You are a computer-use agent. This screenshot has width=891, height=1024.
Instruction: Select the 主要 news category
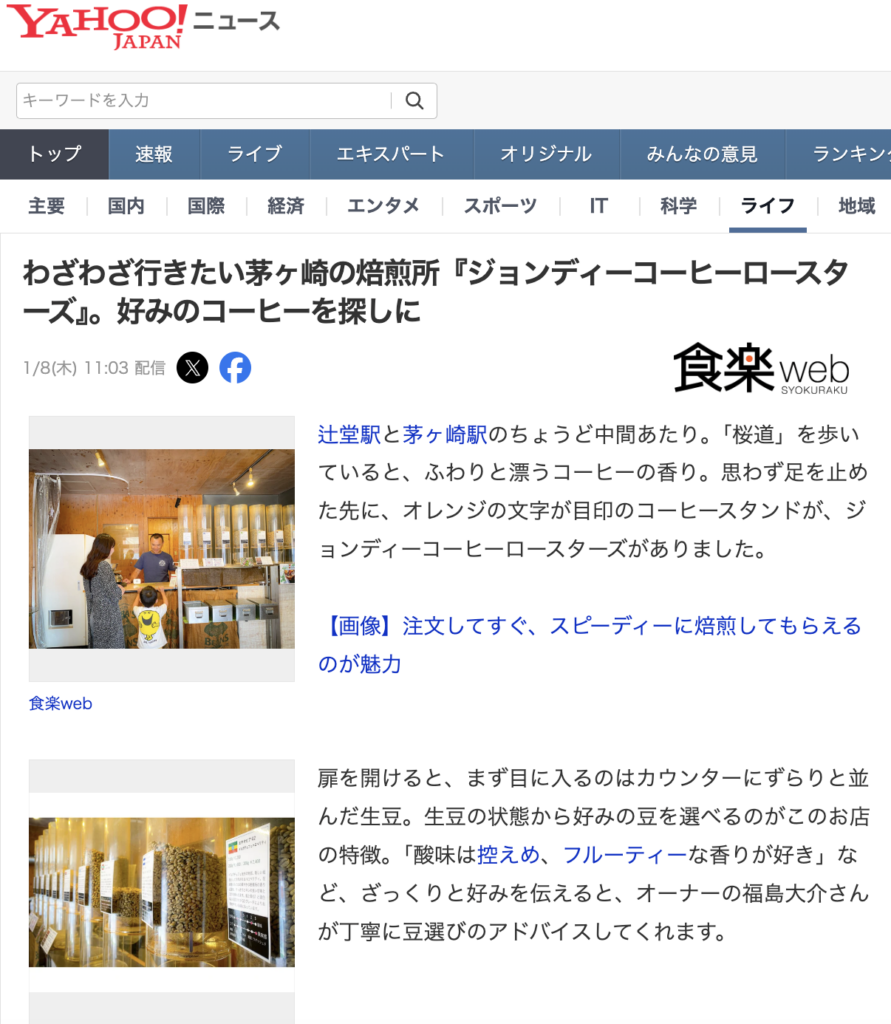tap(46, 206)
